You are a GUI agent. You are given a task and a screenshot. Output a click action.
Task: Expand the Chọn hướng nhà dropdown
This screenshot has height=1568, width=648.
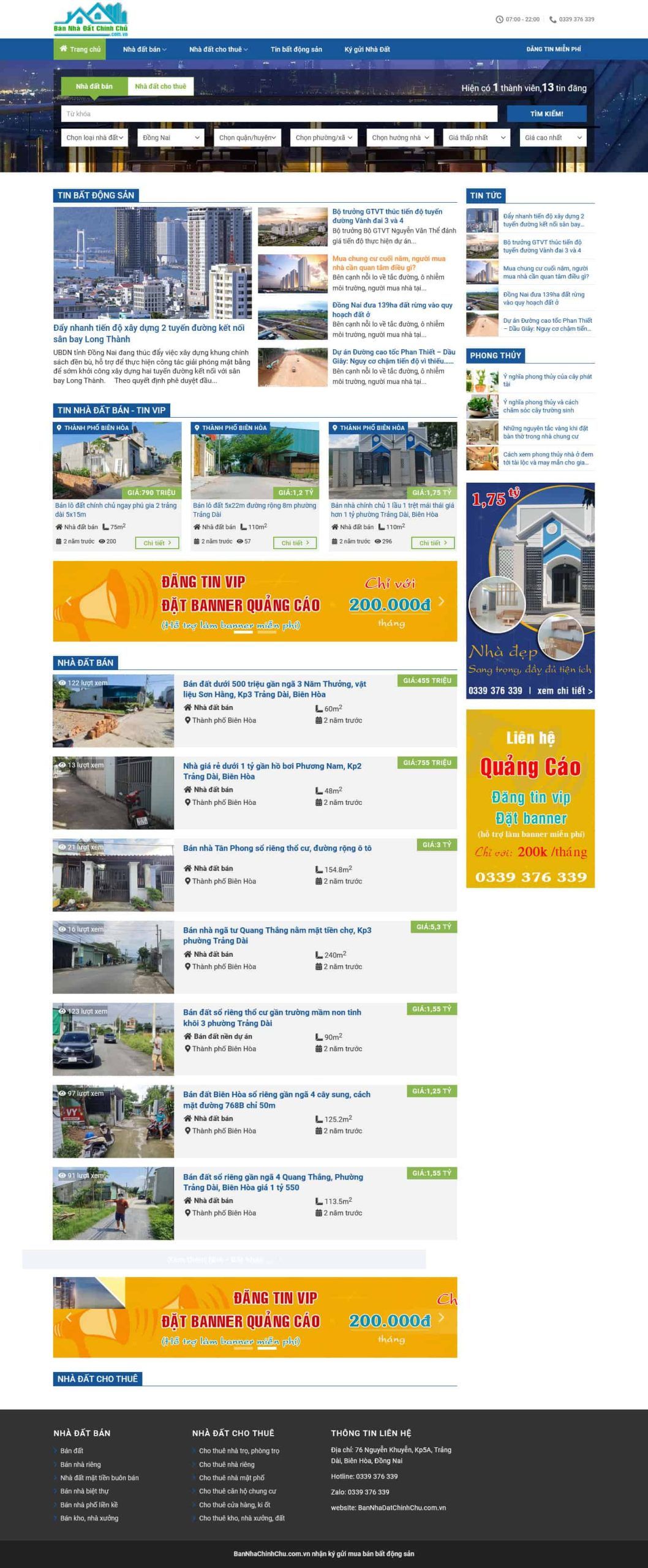click(401, 138)
